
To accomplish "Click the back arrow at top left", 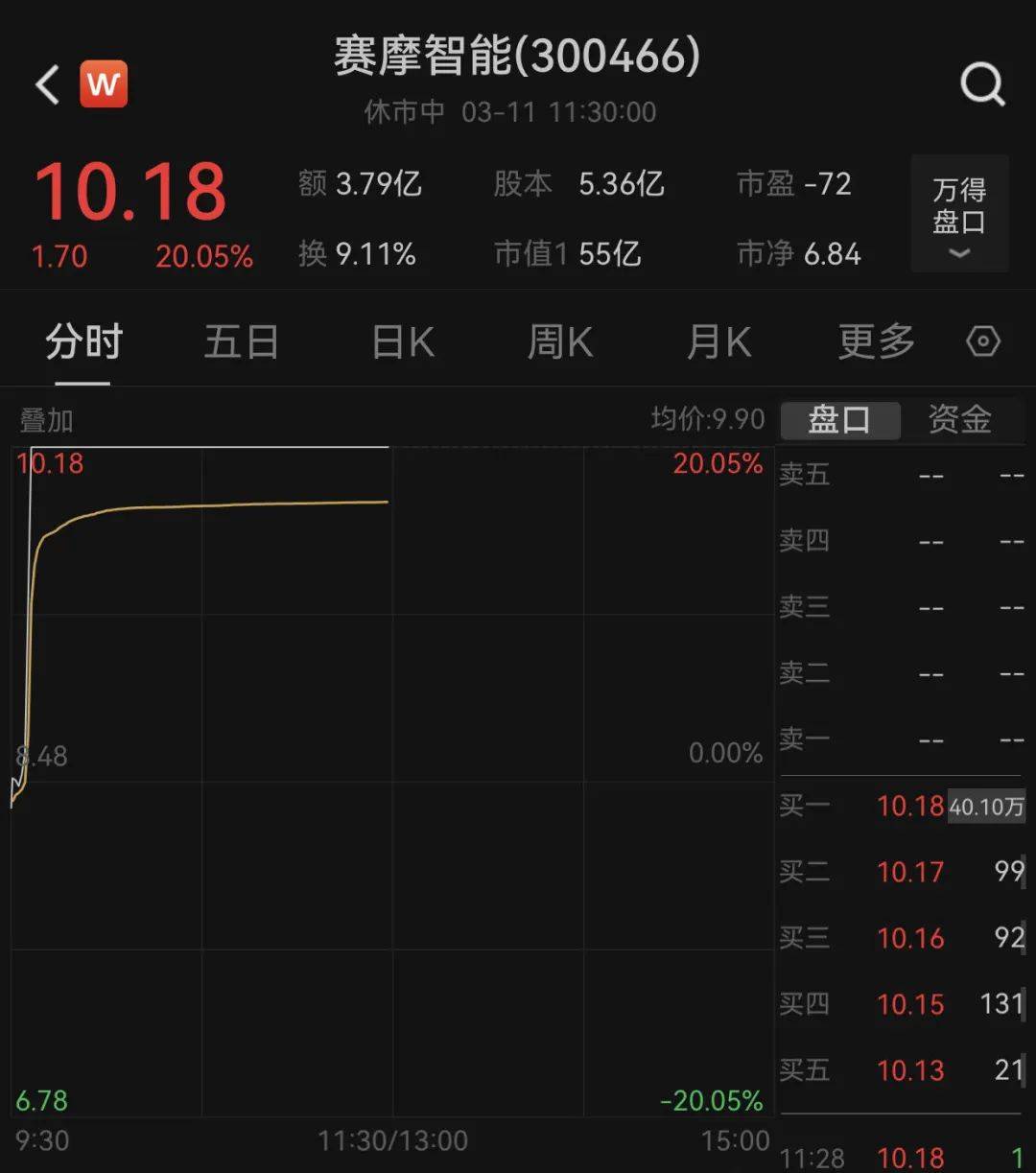I will (45, 84).
